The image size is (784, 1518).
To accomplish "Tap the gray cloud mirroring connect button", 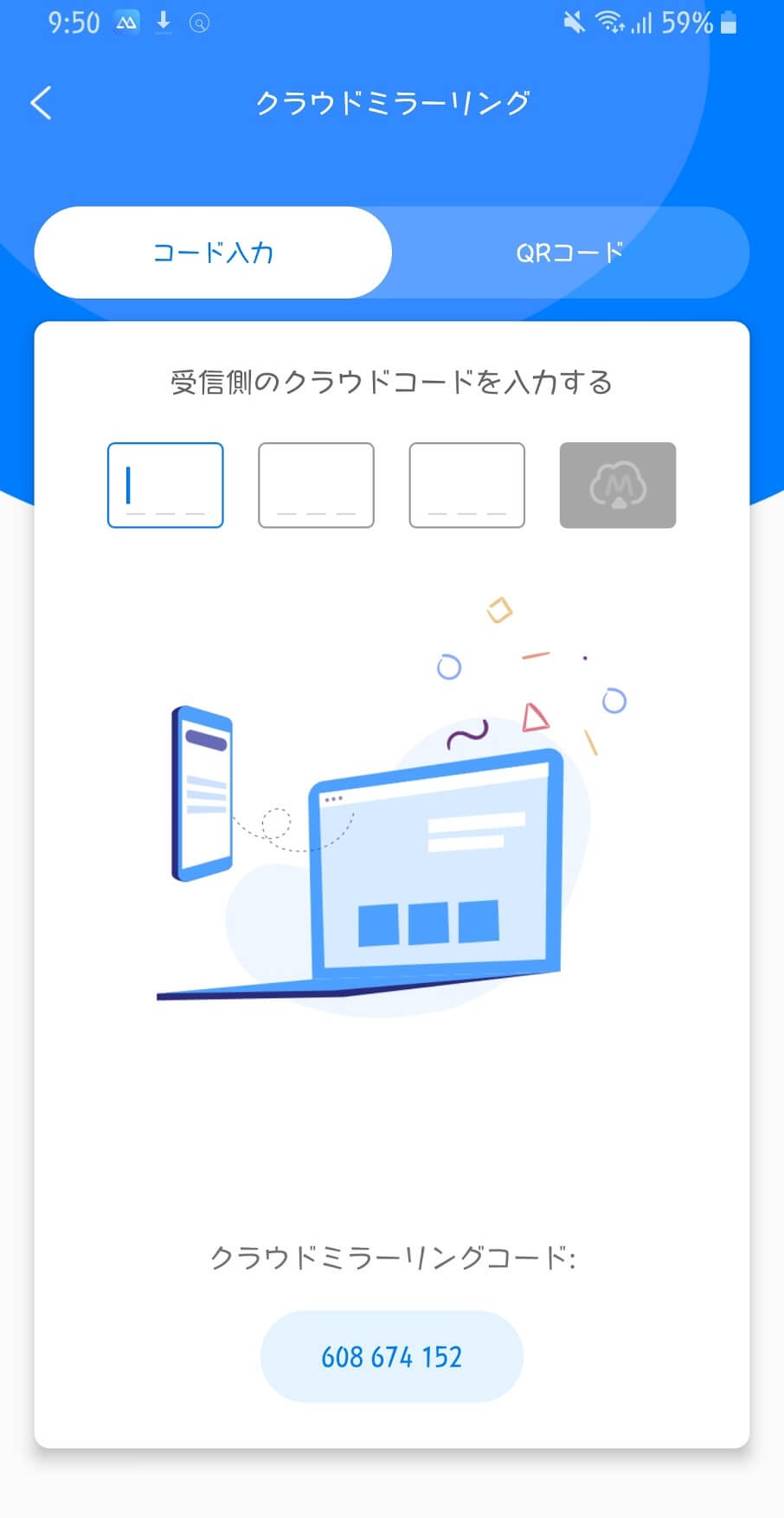I will click(x=618, y=485).
